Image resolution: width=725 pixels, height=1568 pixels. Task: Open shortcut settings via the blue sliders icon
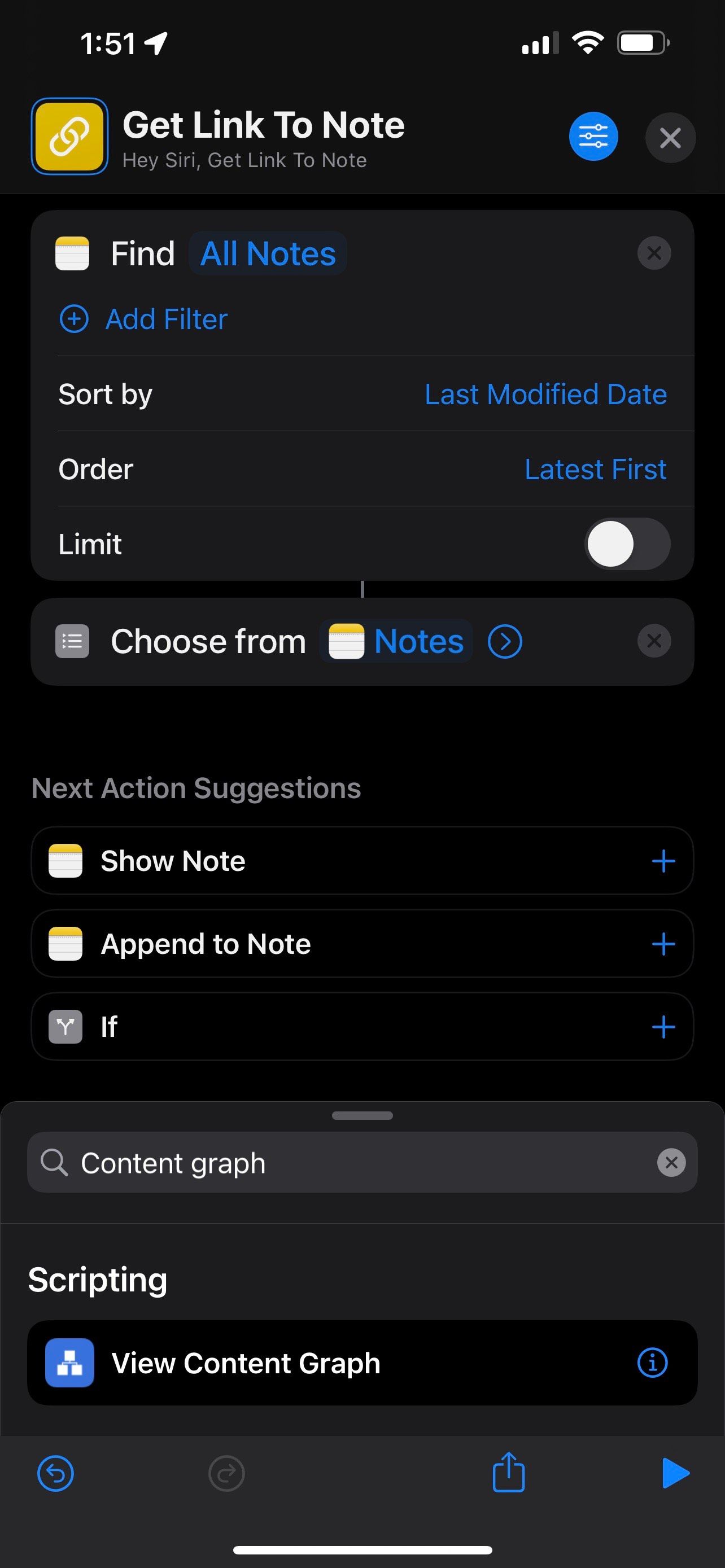[593, 137]
